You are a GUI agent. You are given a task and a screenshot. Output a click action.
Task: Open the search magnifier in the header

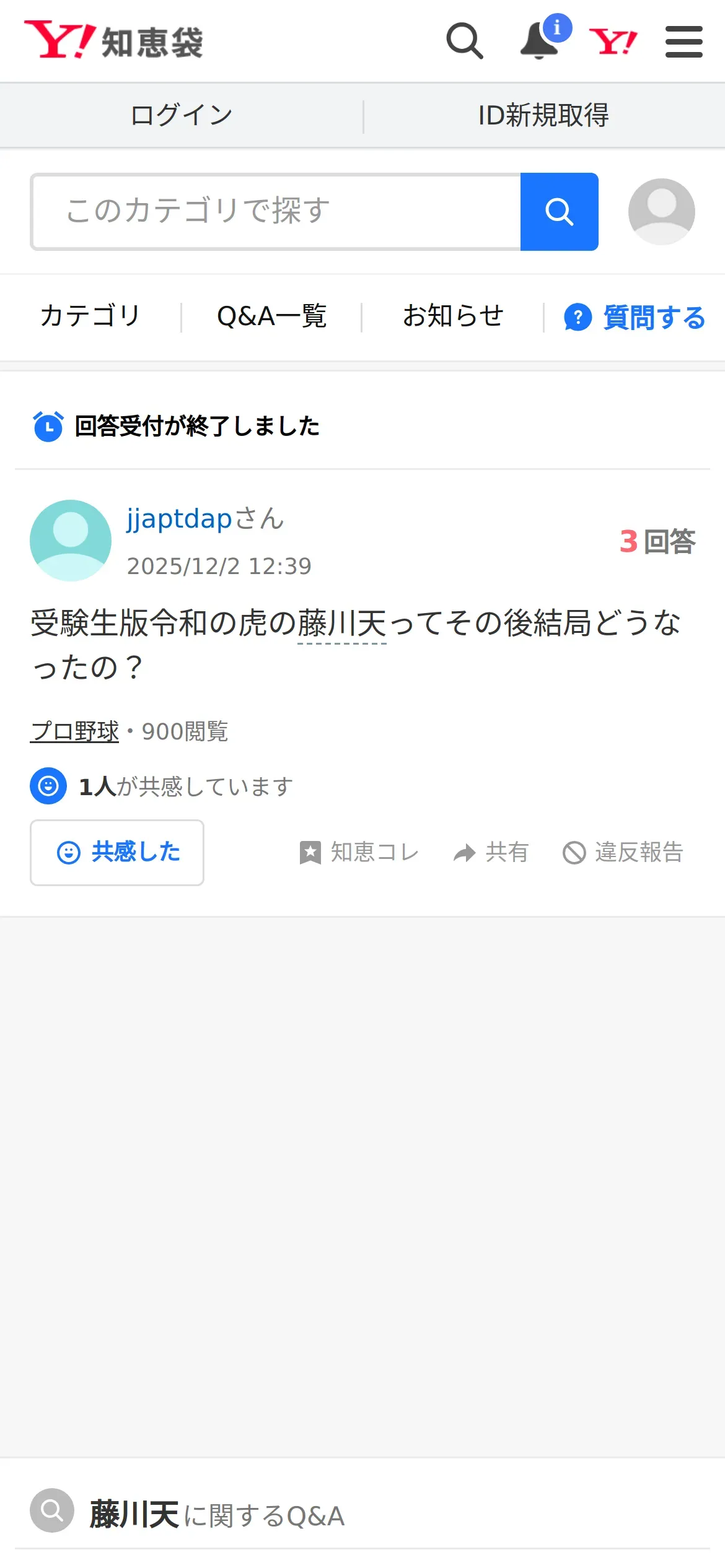pos(464,41)
